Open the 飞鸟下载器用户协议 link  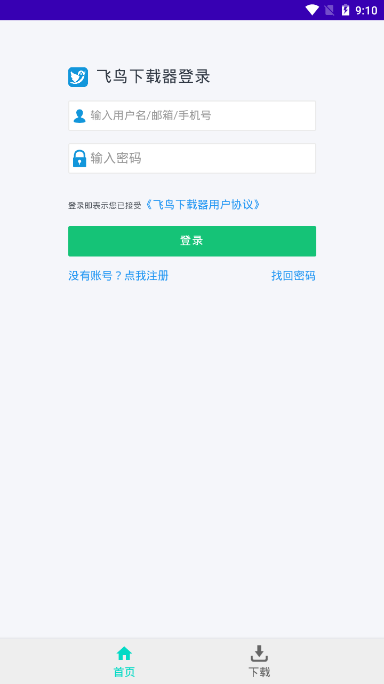click(x=203, y=205)
